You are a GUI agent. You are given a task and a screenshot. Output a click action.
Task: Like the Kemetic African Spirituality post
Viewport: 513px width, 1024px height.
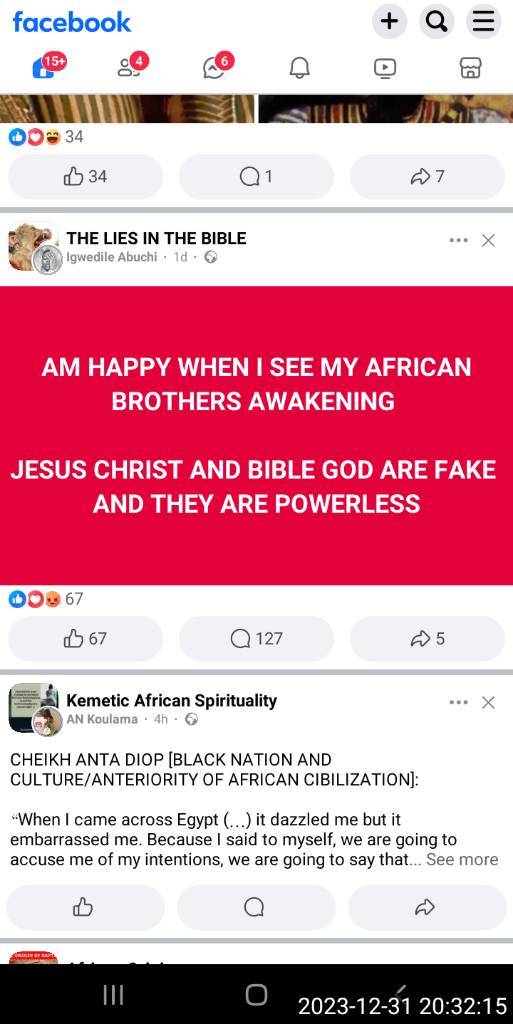click(86, 907)
